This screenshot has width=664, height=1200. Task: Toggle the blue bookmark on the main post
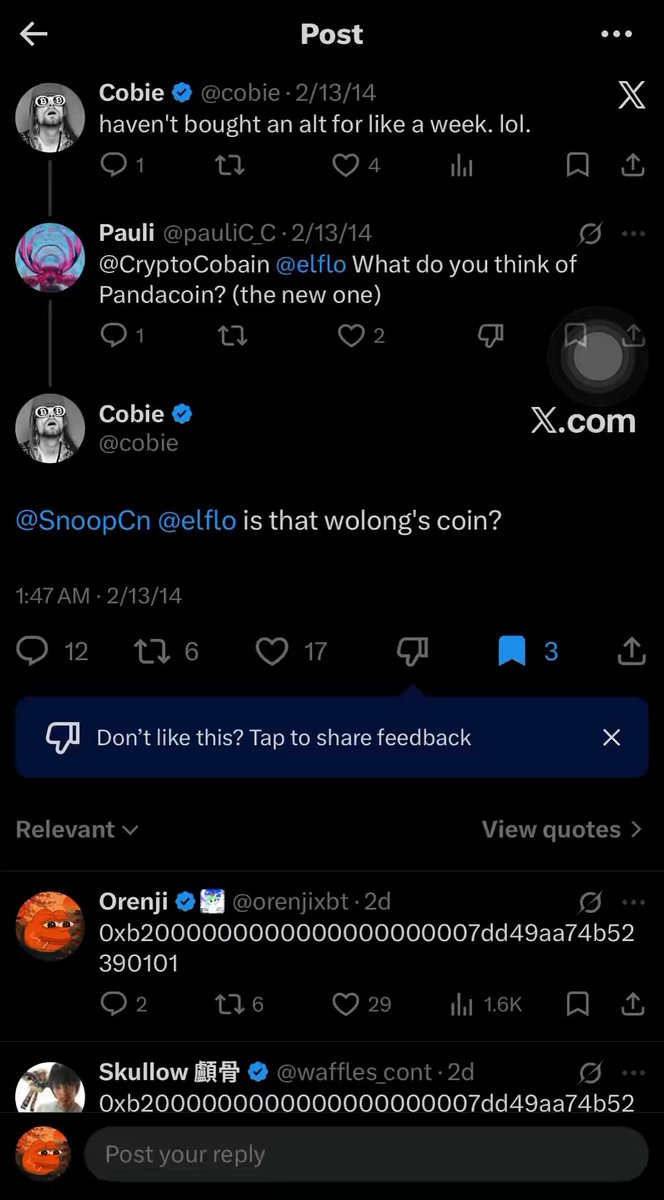(512, 652)
